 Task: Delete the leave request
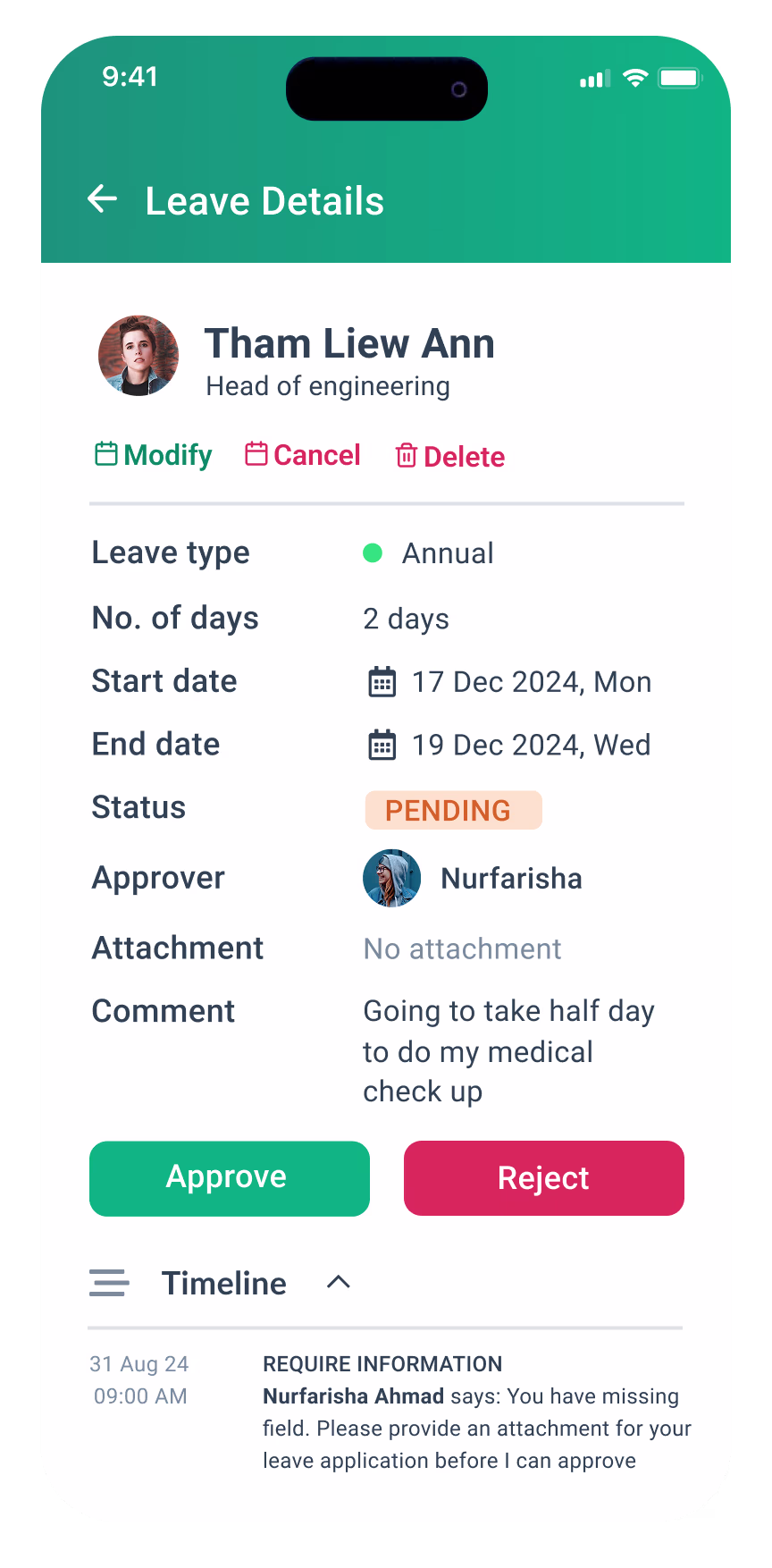[x=450, y=457]
